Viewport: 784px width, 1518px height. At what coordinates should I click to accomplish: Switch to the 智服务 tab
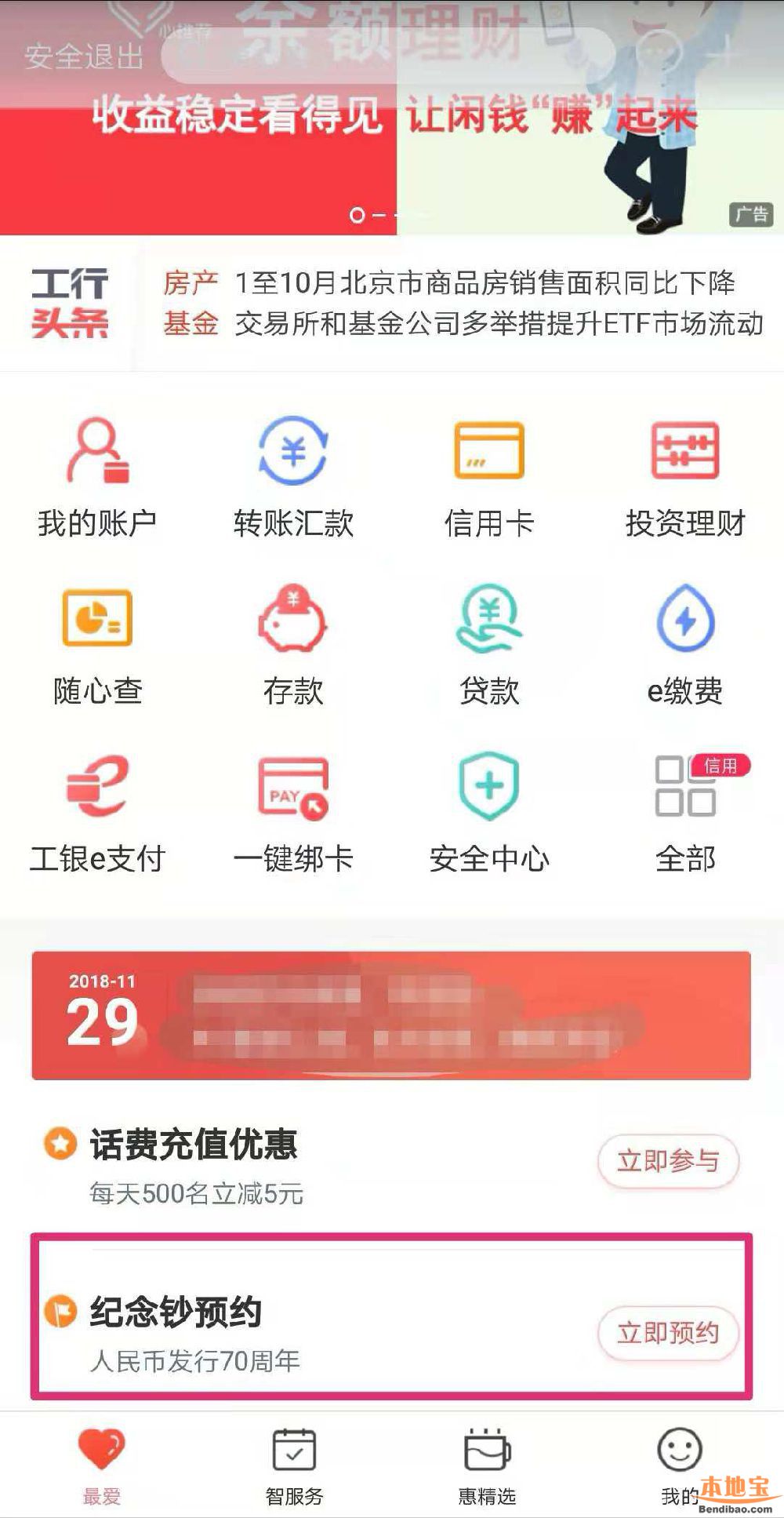point(294,1465)
